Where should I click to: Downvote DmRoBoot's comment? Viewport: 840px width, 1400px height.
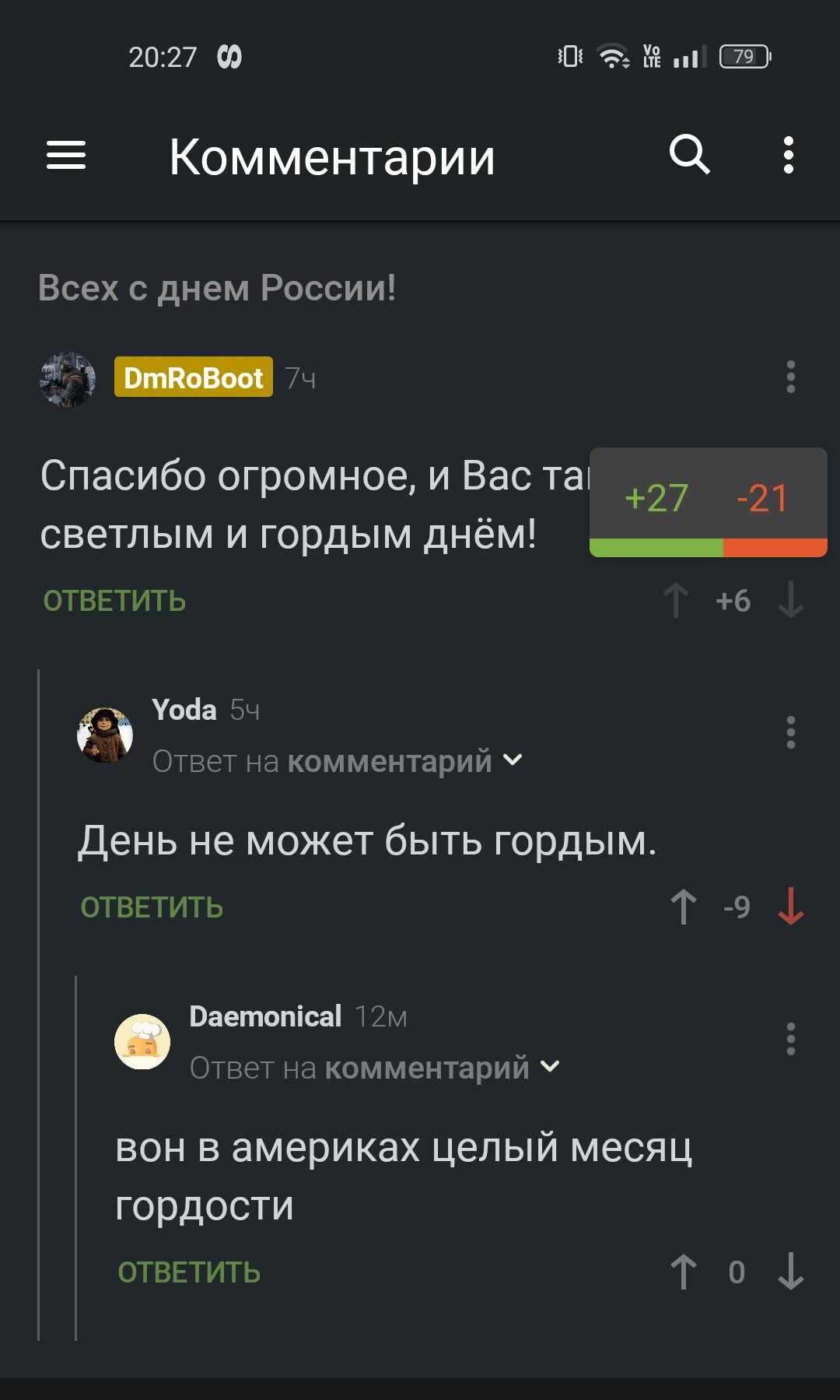tap(790, 601)
